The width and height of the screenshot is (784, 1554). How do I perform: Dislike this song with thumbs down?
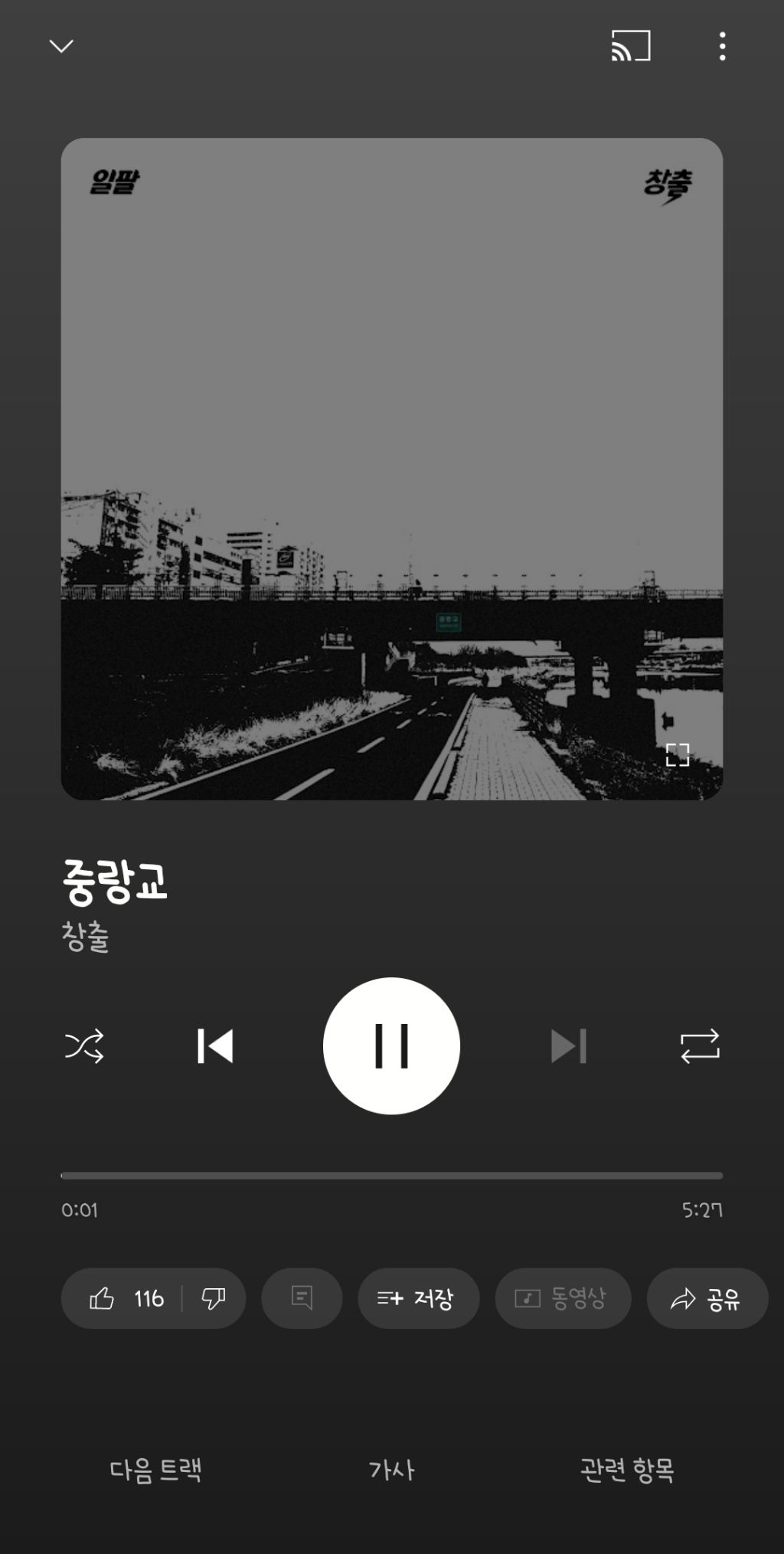(x=214, y=1299)
